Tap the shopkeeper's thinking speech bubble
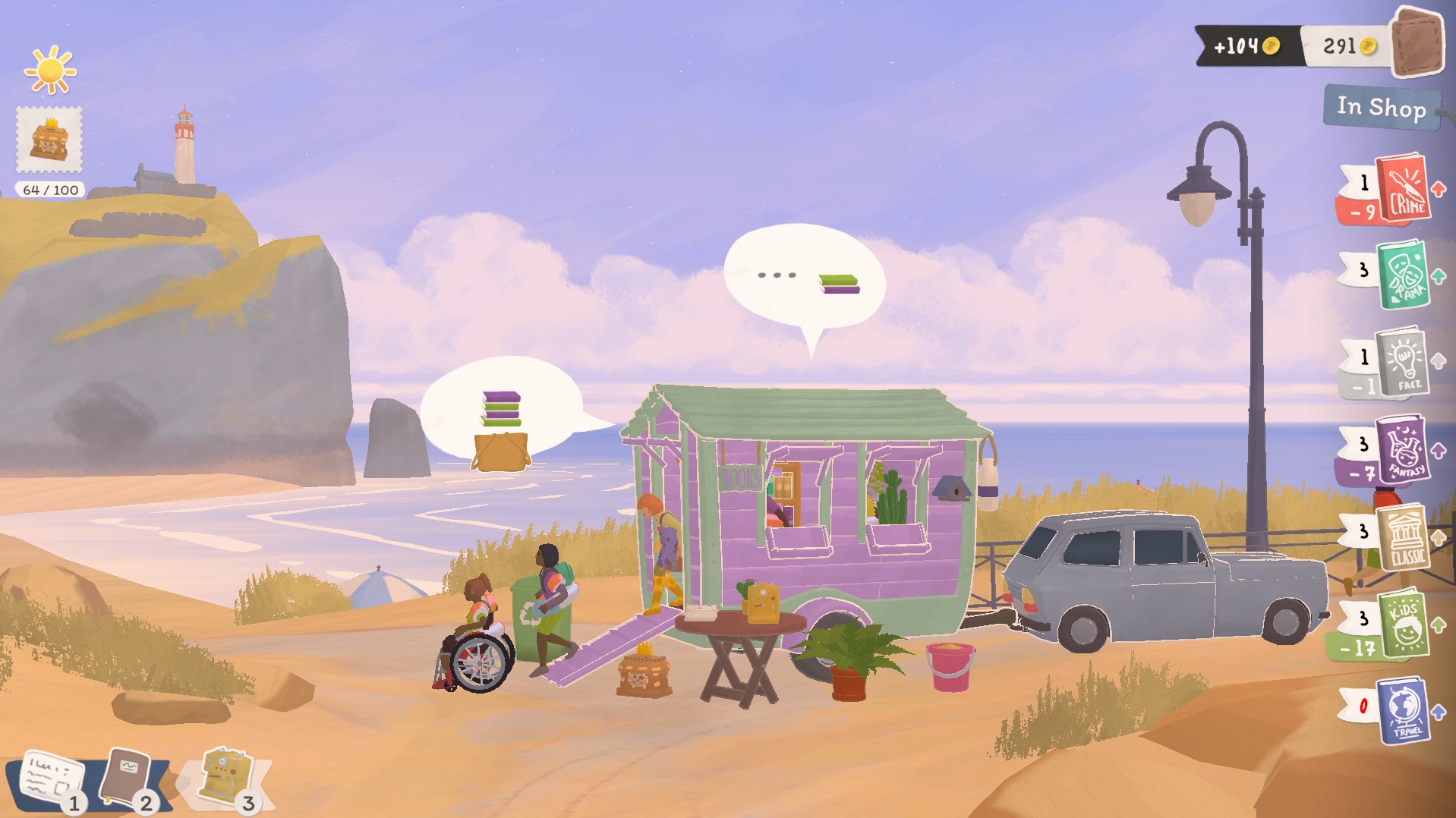The height and width of the screenshot is (818, 1456). pos(805,277)
